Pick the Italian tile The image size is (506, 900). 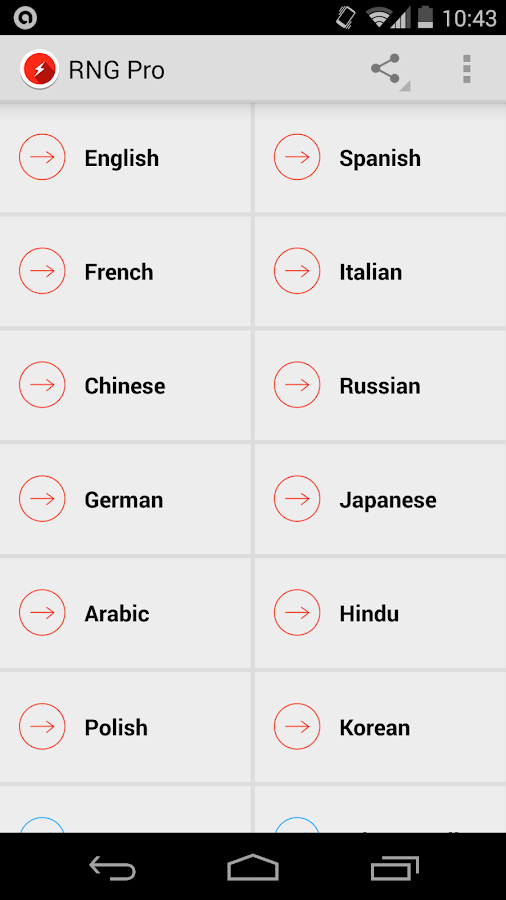pos(380,271)
